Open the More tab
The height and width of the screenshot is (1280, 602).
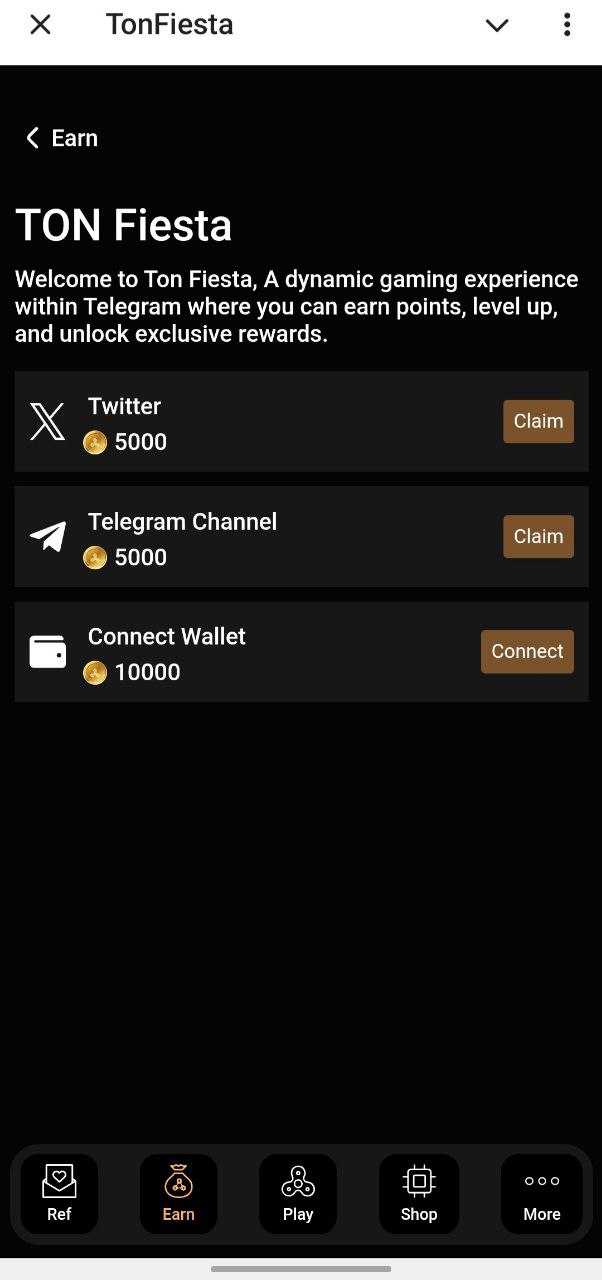[x=542, y=1194]
